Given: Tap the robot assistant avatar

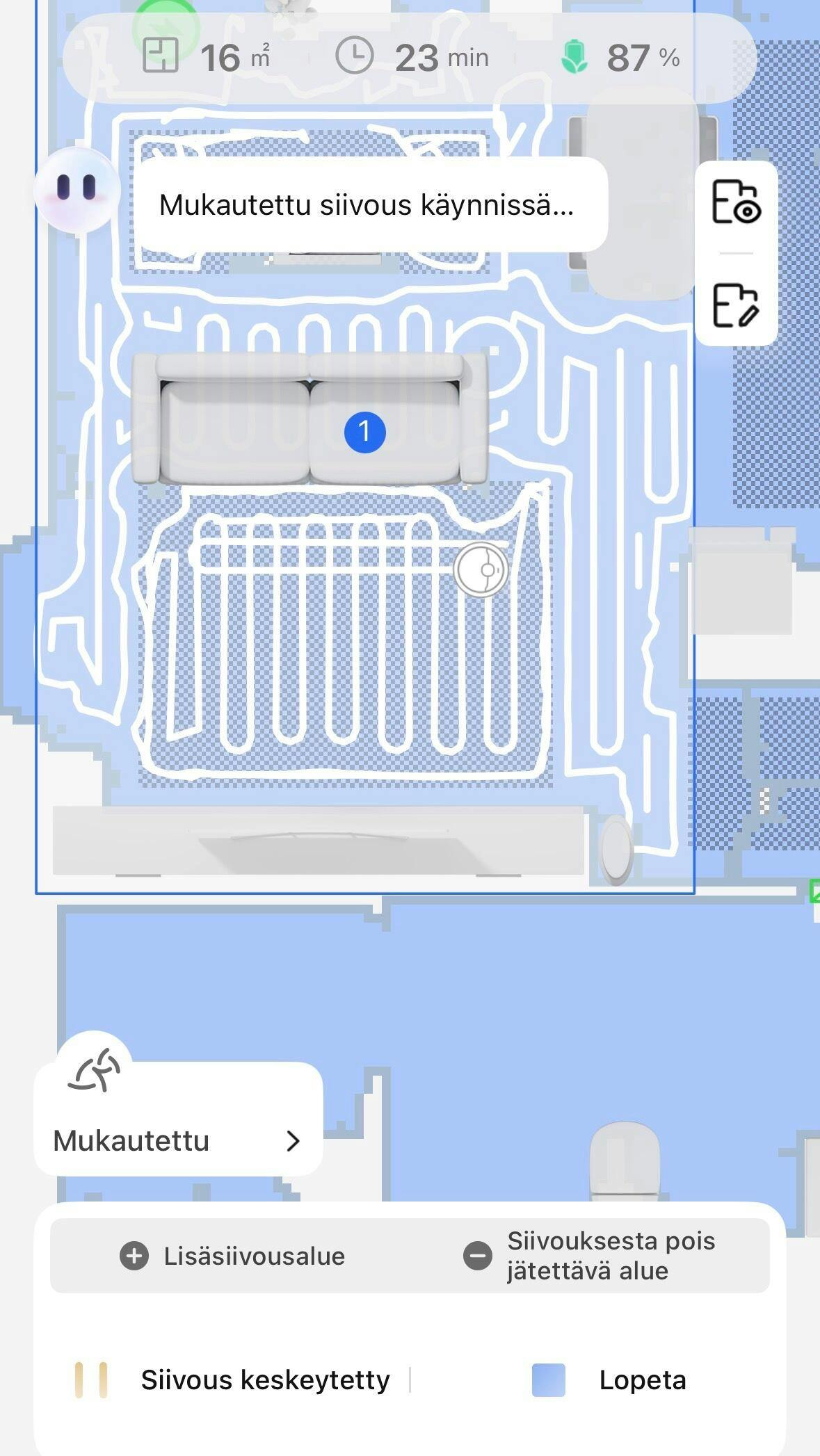Looking at the screenshot, I should click(x=77, y=188).
